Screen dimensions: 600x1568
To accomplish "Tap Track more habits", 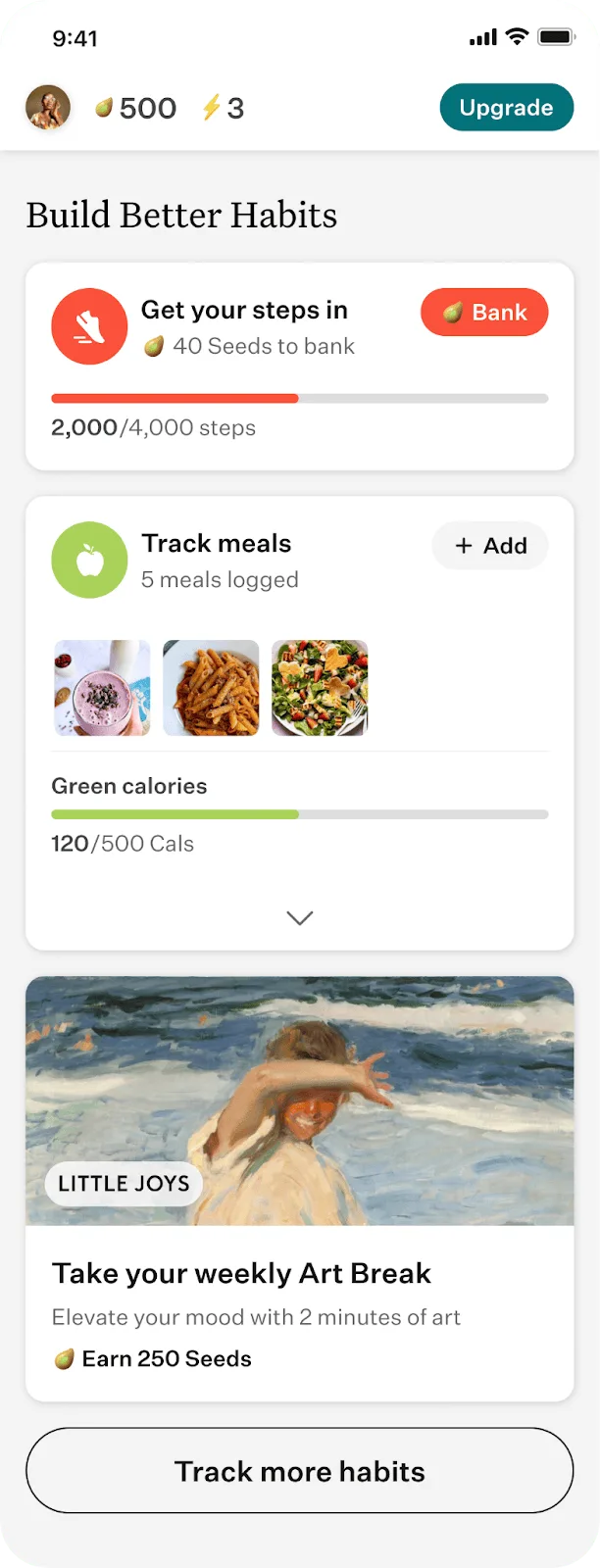I will point(299,1471).
